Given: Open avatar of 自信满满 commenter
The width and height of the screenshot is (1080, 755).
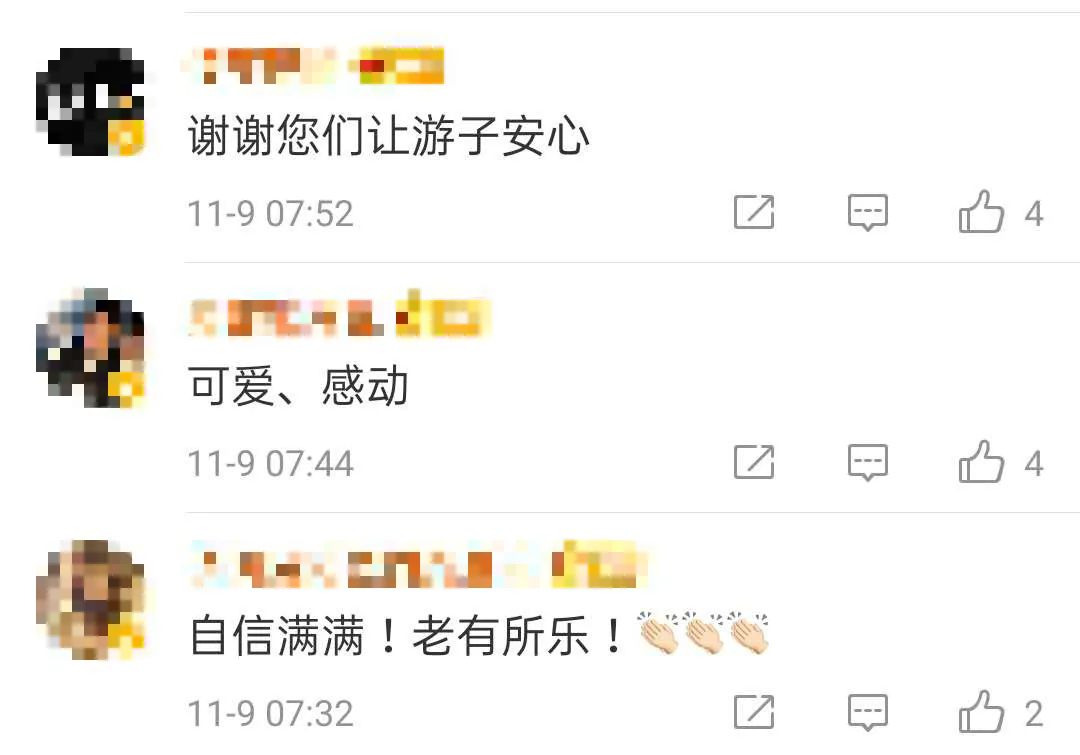Looking at the screenshot, I should (x=90, y=599).
